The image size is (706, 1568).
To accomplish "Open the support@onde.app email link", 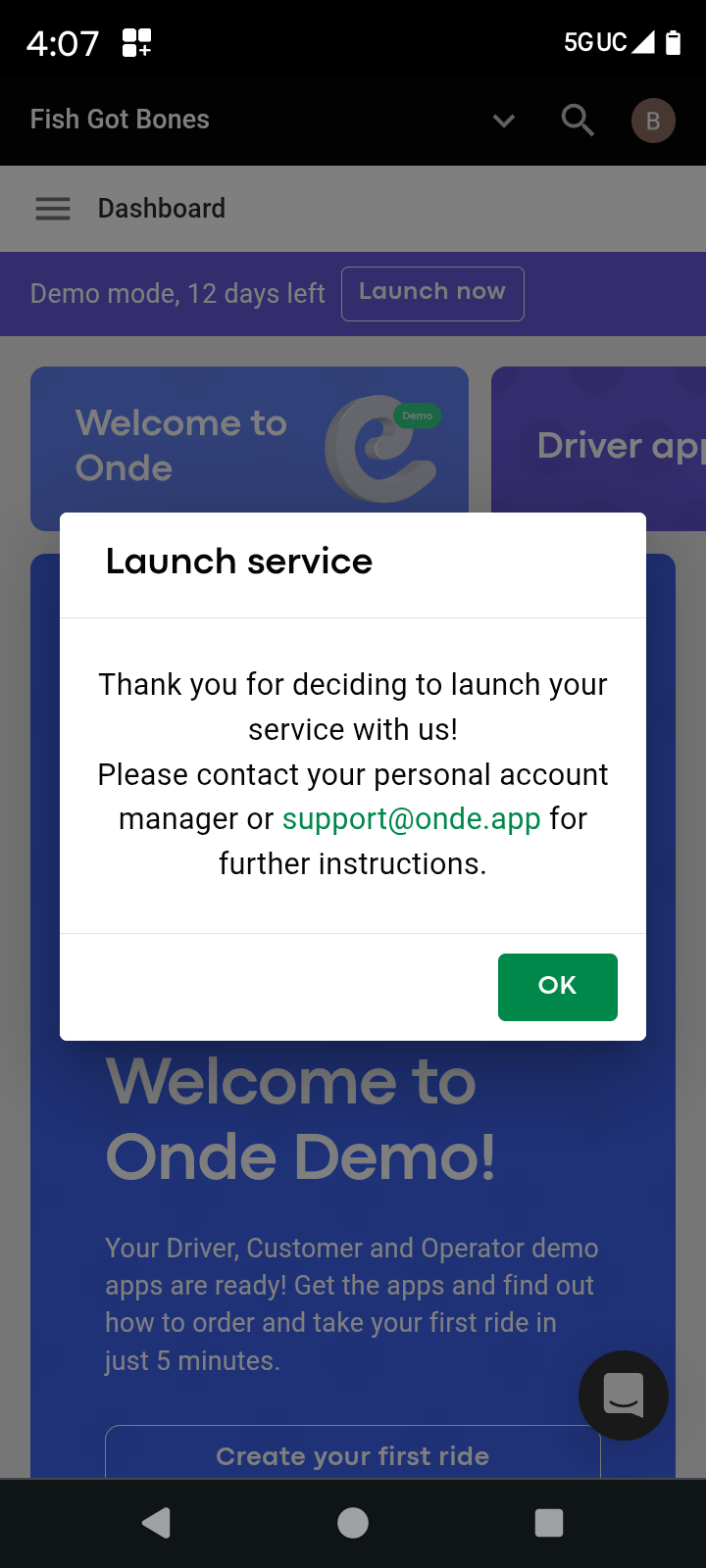I will point(411,819).
